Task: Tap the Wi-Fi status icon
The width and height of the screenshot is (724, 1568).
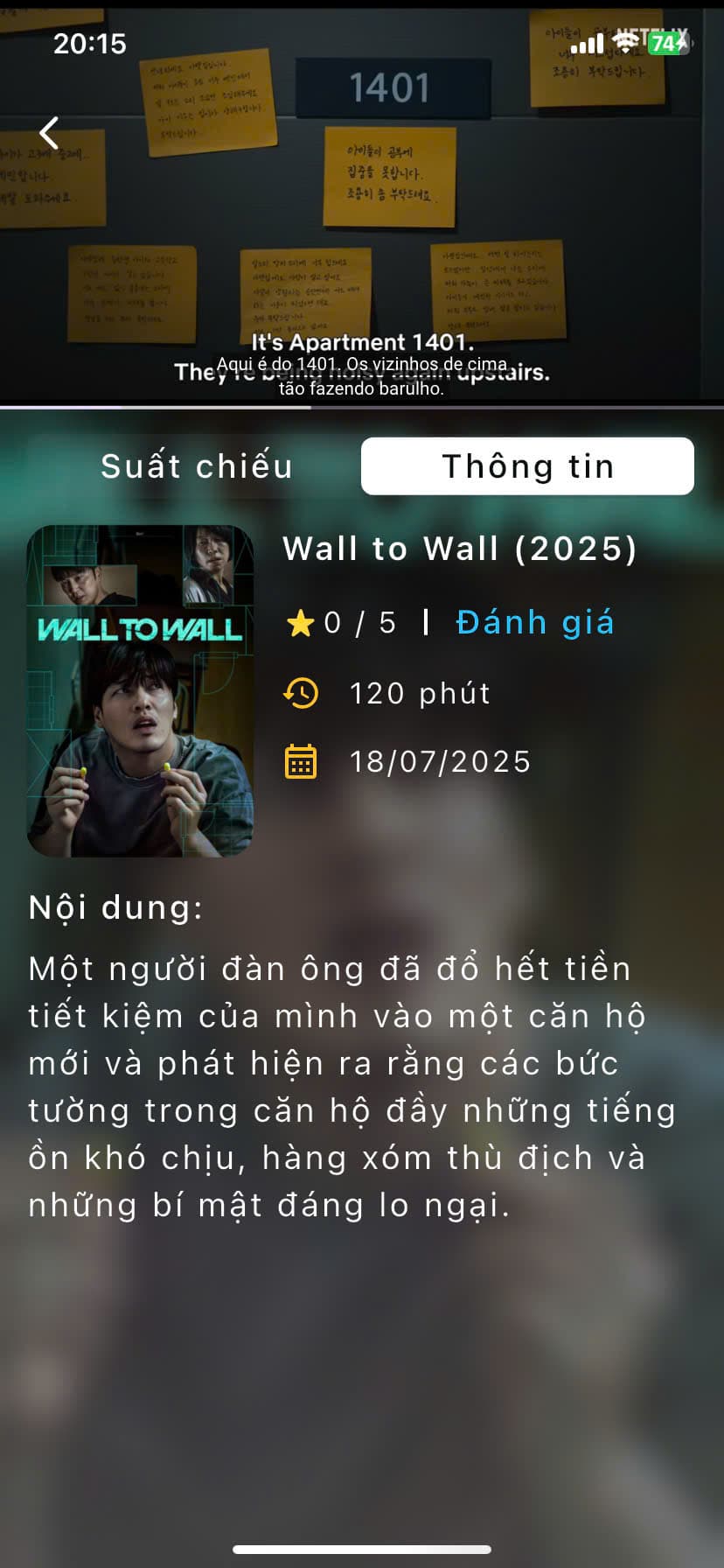Action: [625, 40]
